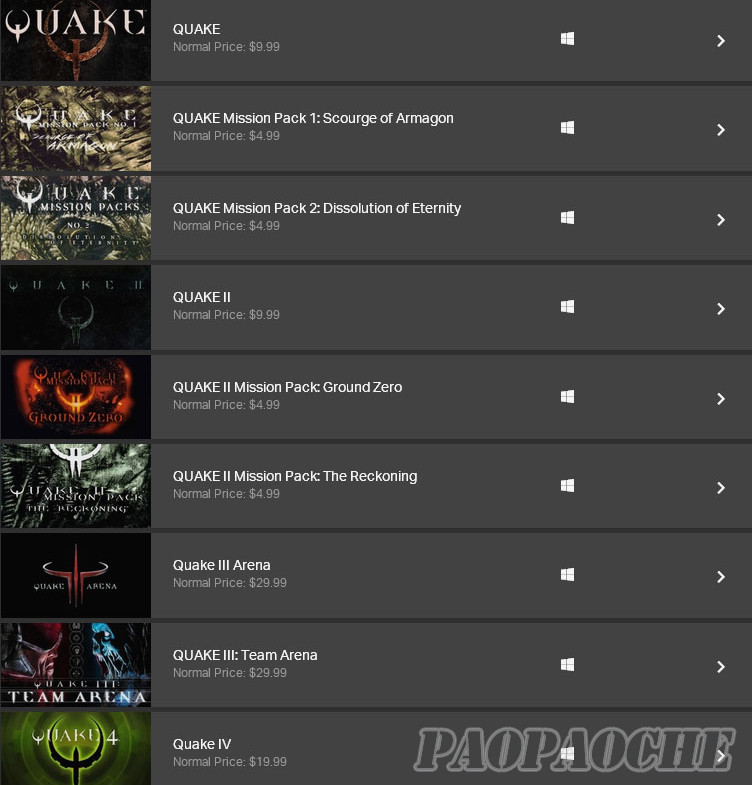The image size is (752, 785).
Task: Open QUAKE III: Team Arena listing
Action: [x=245, y=656]
